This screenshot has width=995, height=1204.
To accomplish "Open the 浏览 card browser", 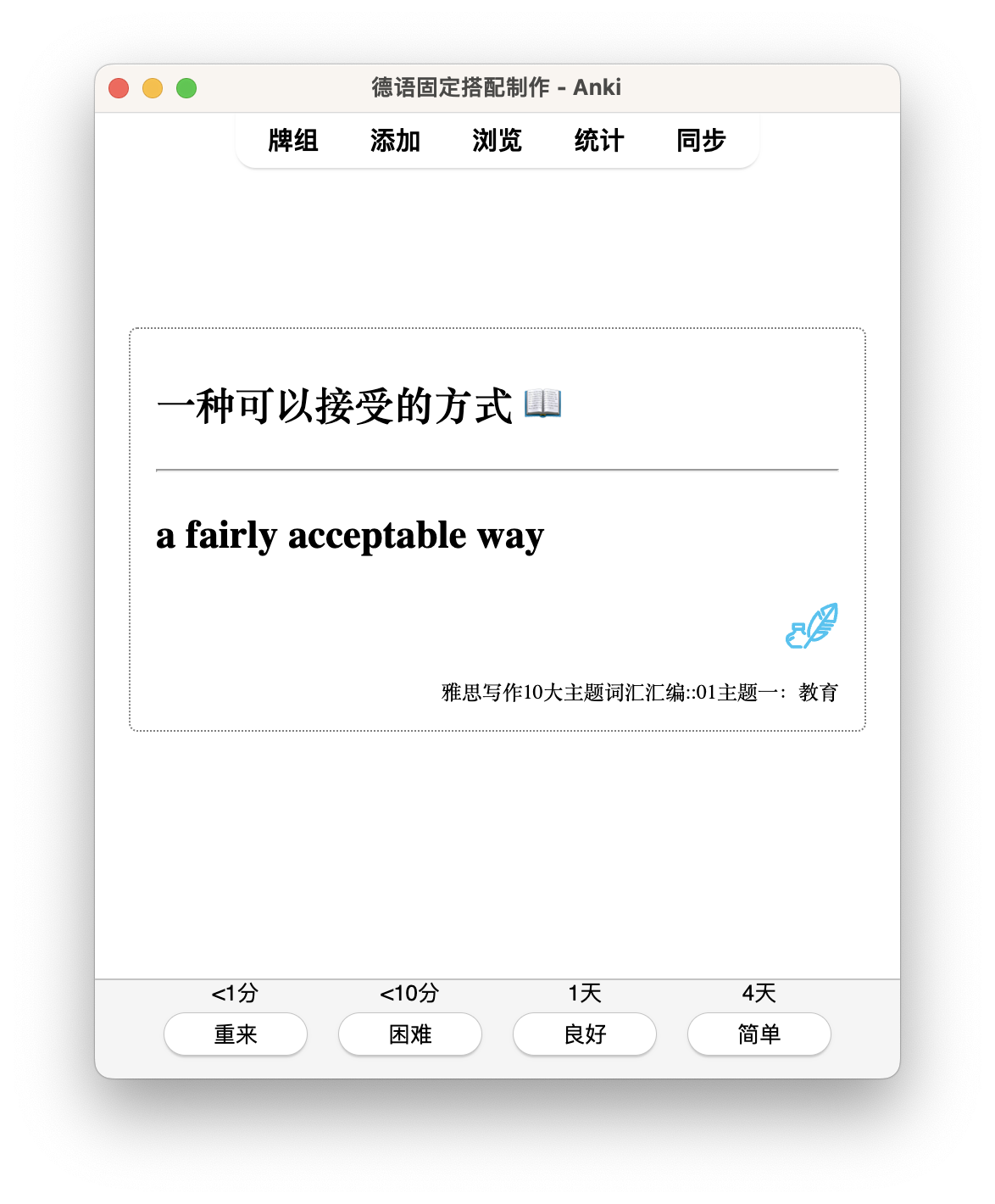I will (497, 141).
